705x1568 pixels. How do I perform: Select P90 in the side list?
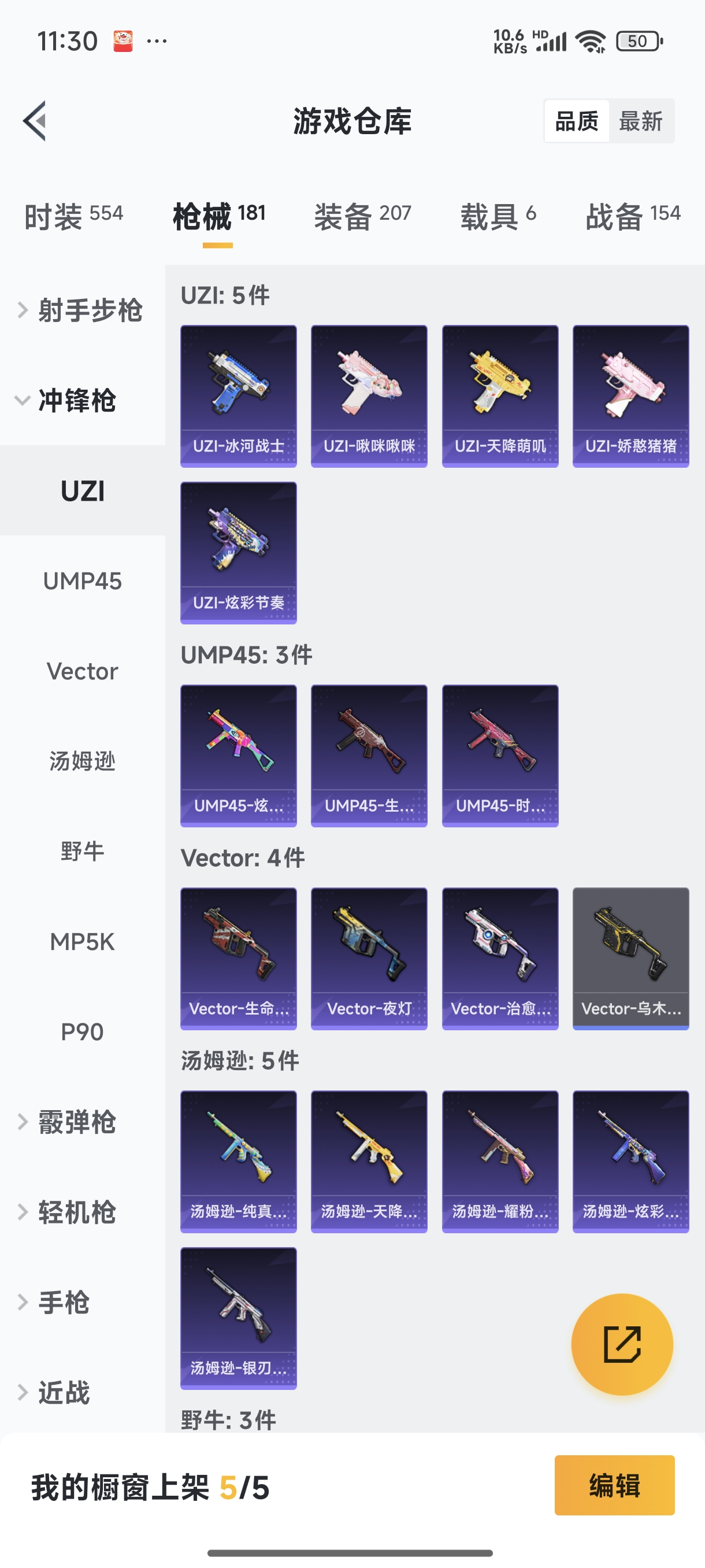pos(82,1031)
